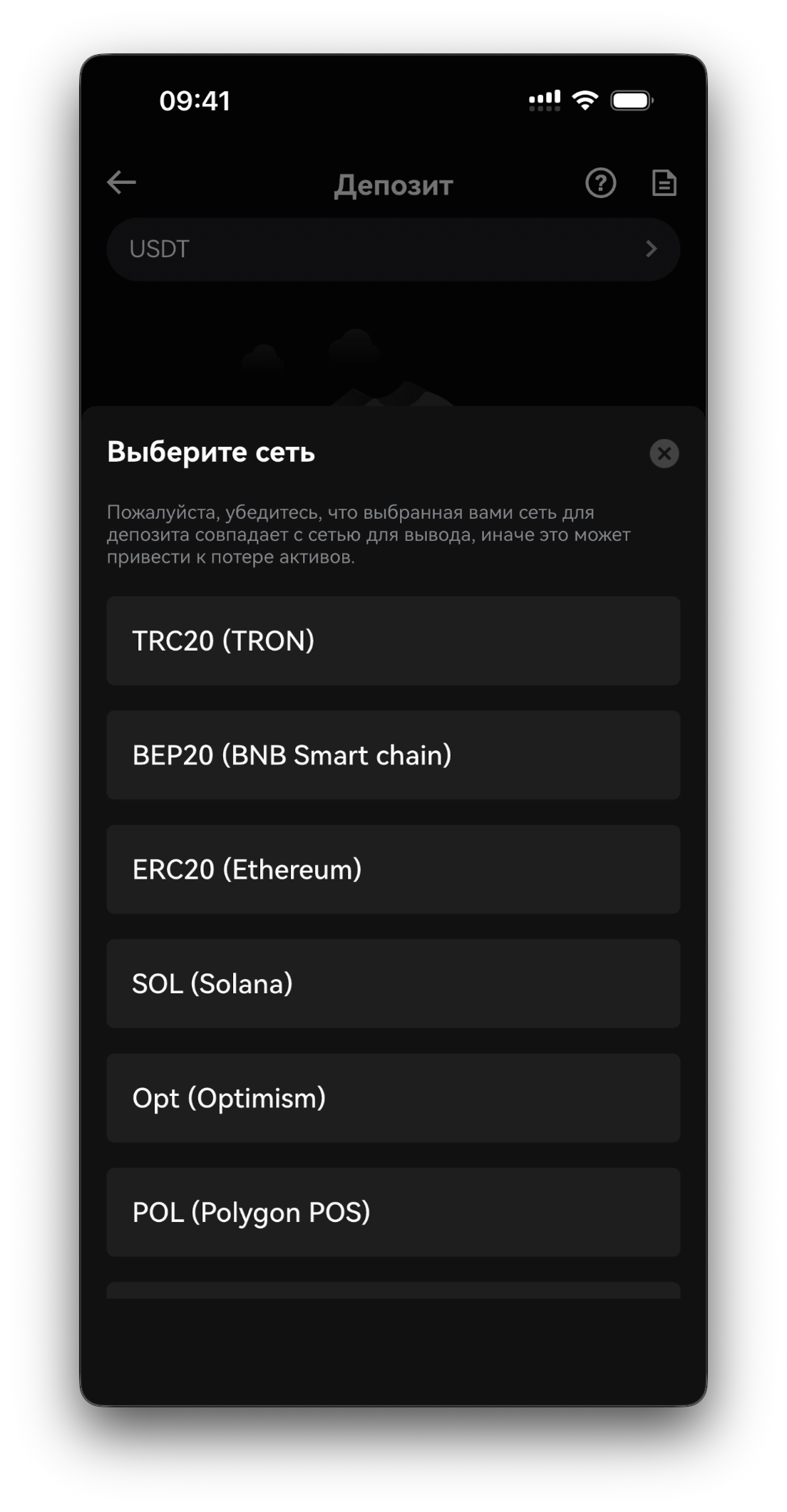Open the deposit history document icon
Image resolution: width=787 pixels, height=1512 pixels.
pyautogui.click(x=664, y=183)
